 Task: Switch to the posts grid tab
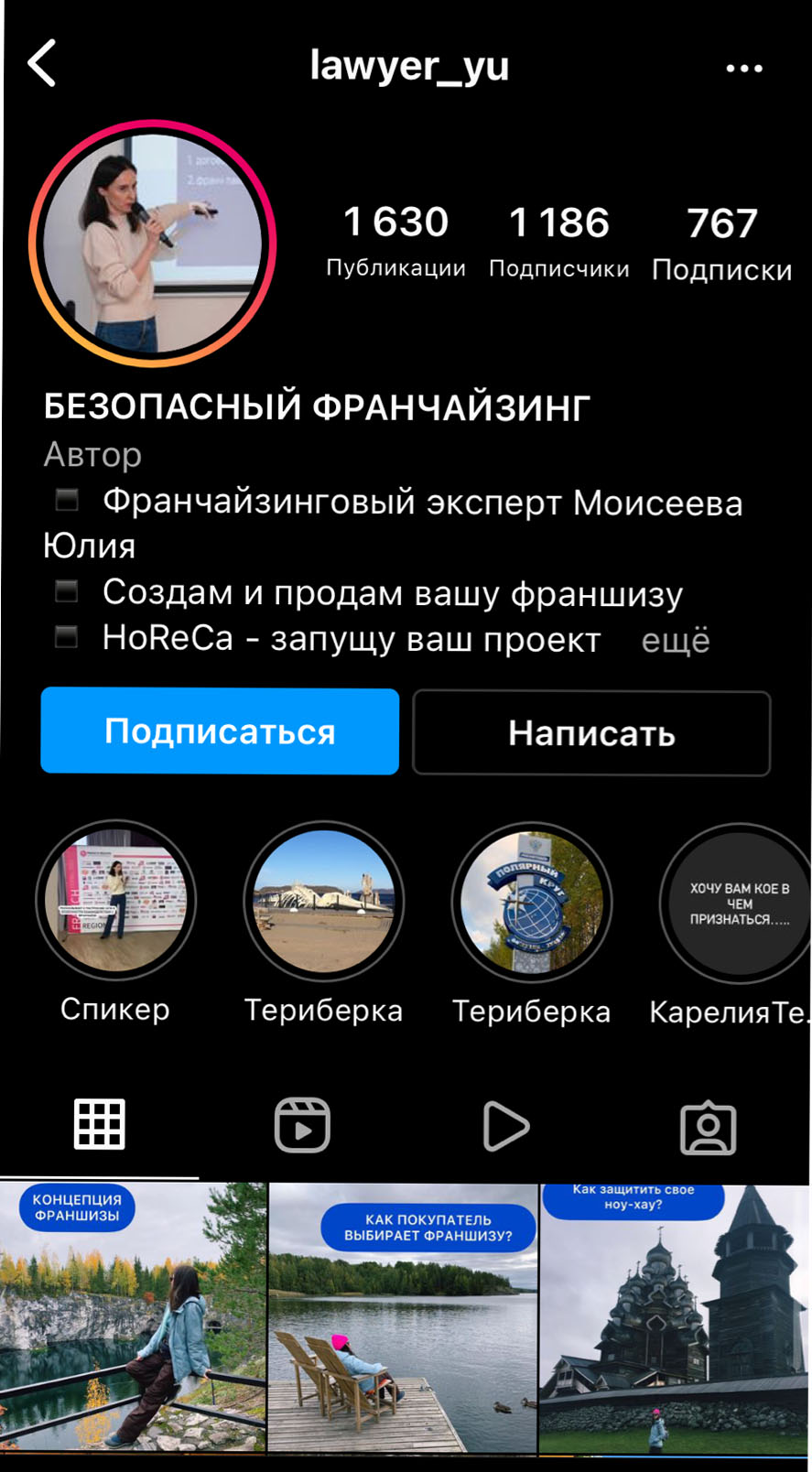click(99, 1125)
